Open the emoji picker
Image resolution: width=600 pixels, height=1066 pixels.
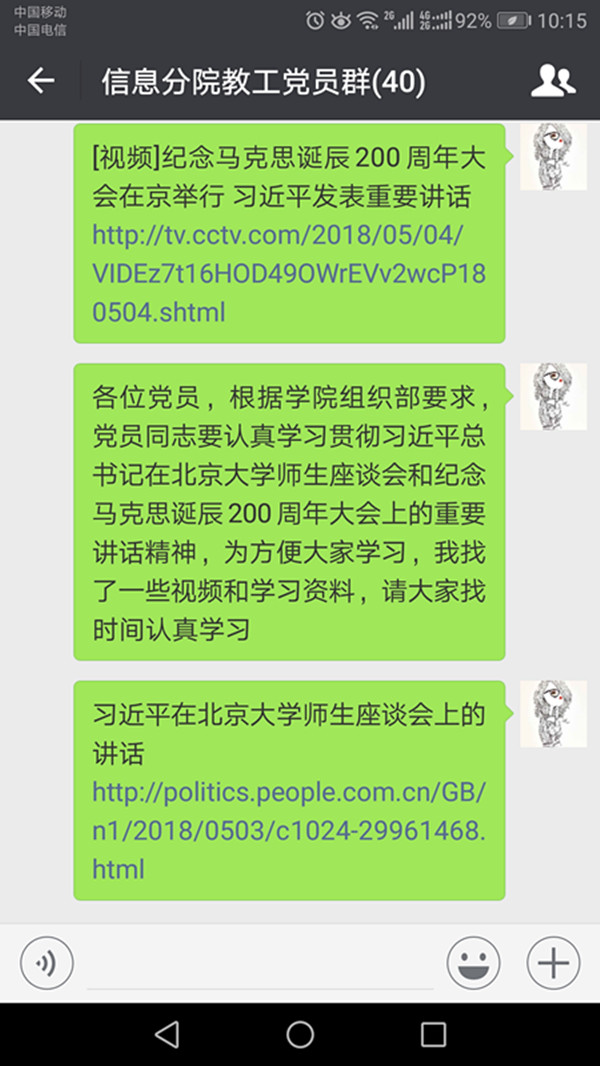[x=473, y=963]
